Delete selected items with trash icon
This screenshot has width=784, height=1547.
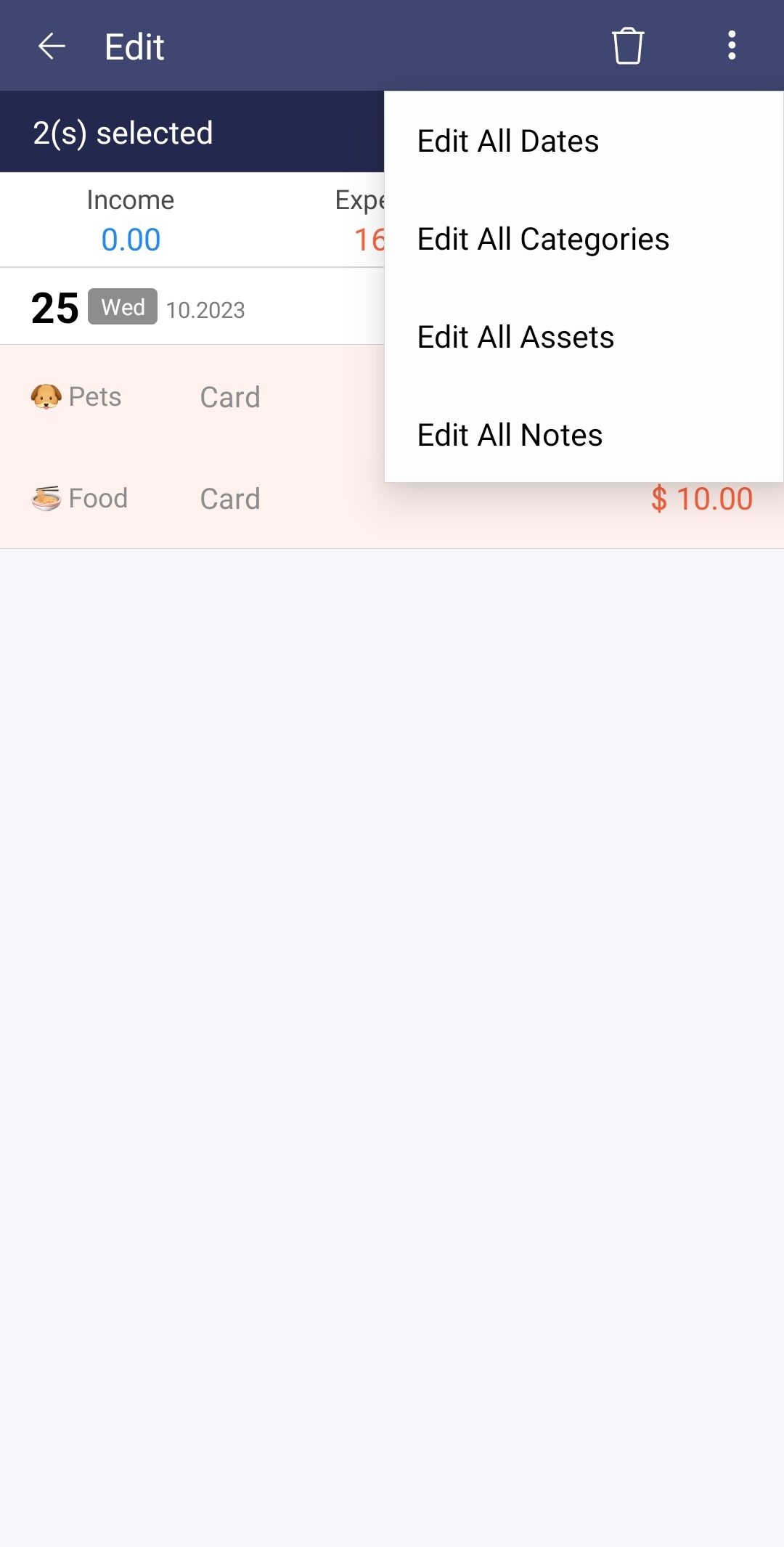point(628,46)
